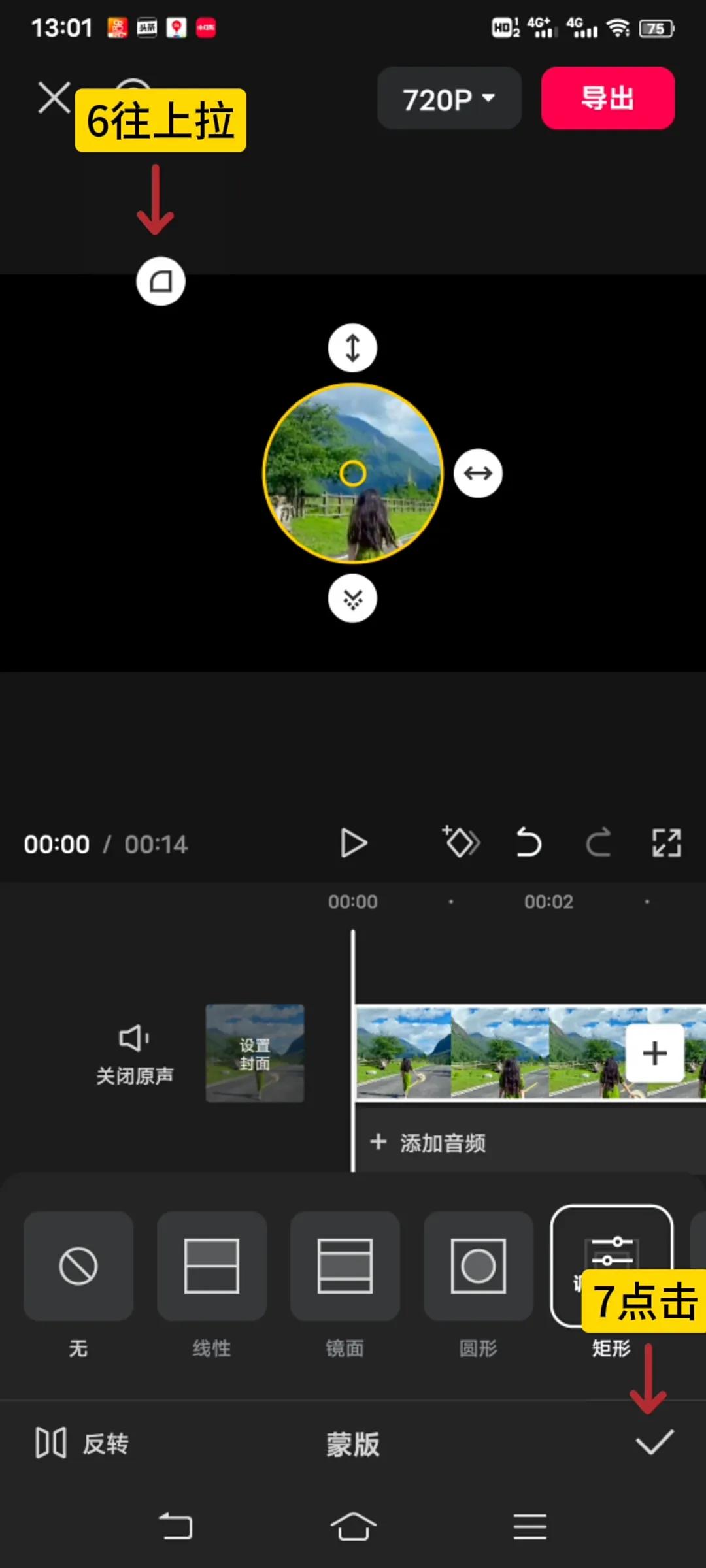Tap 添加音频 to add audio
The width and height of the screenshot is (706, 1568).
tap(429, 1143)
